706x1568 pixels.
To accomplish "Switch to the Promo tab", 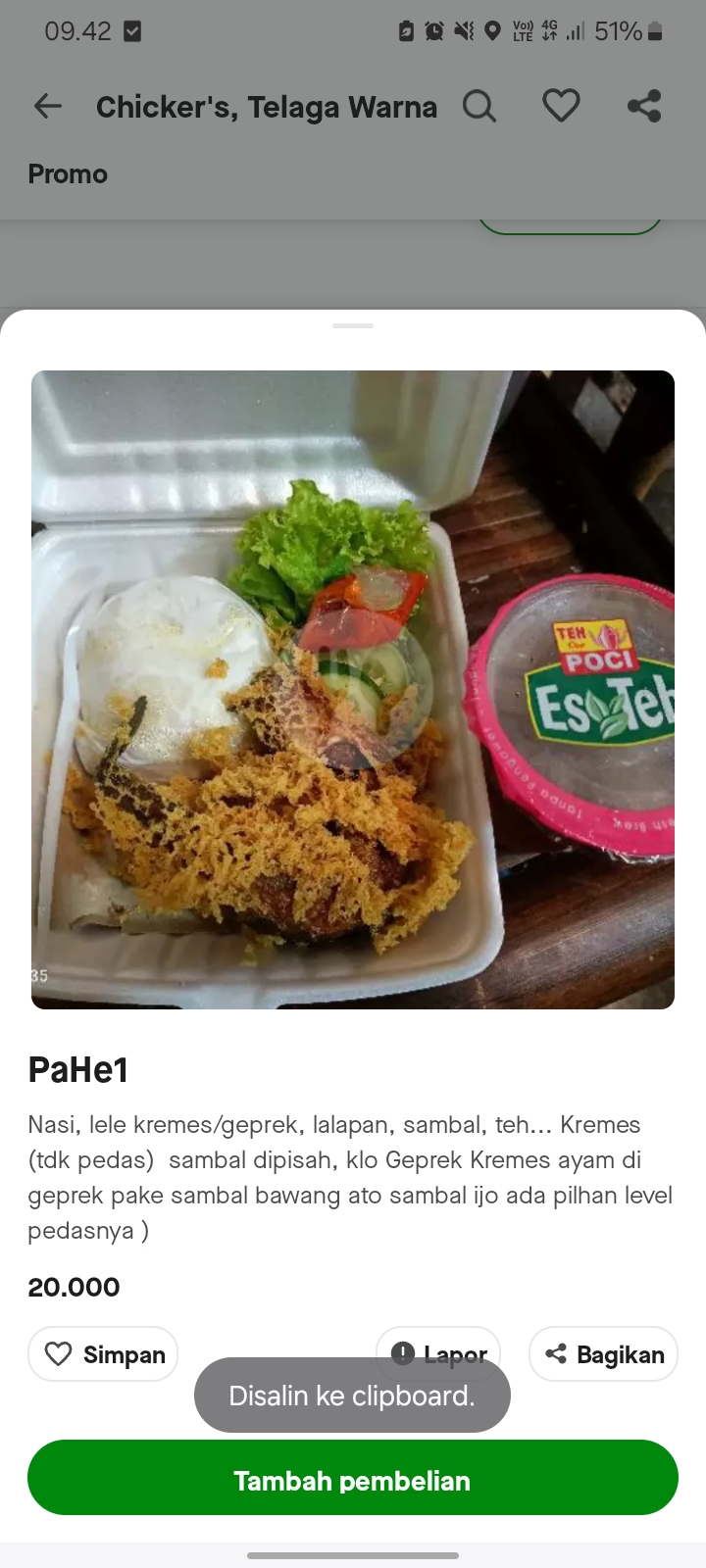I will 68,174.
